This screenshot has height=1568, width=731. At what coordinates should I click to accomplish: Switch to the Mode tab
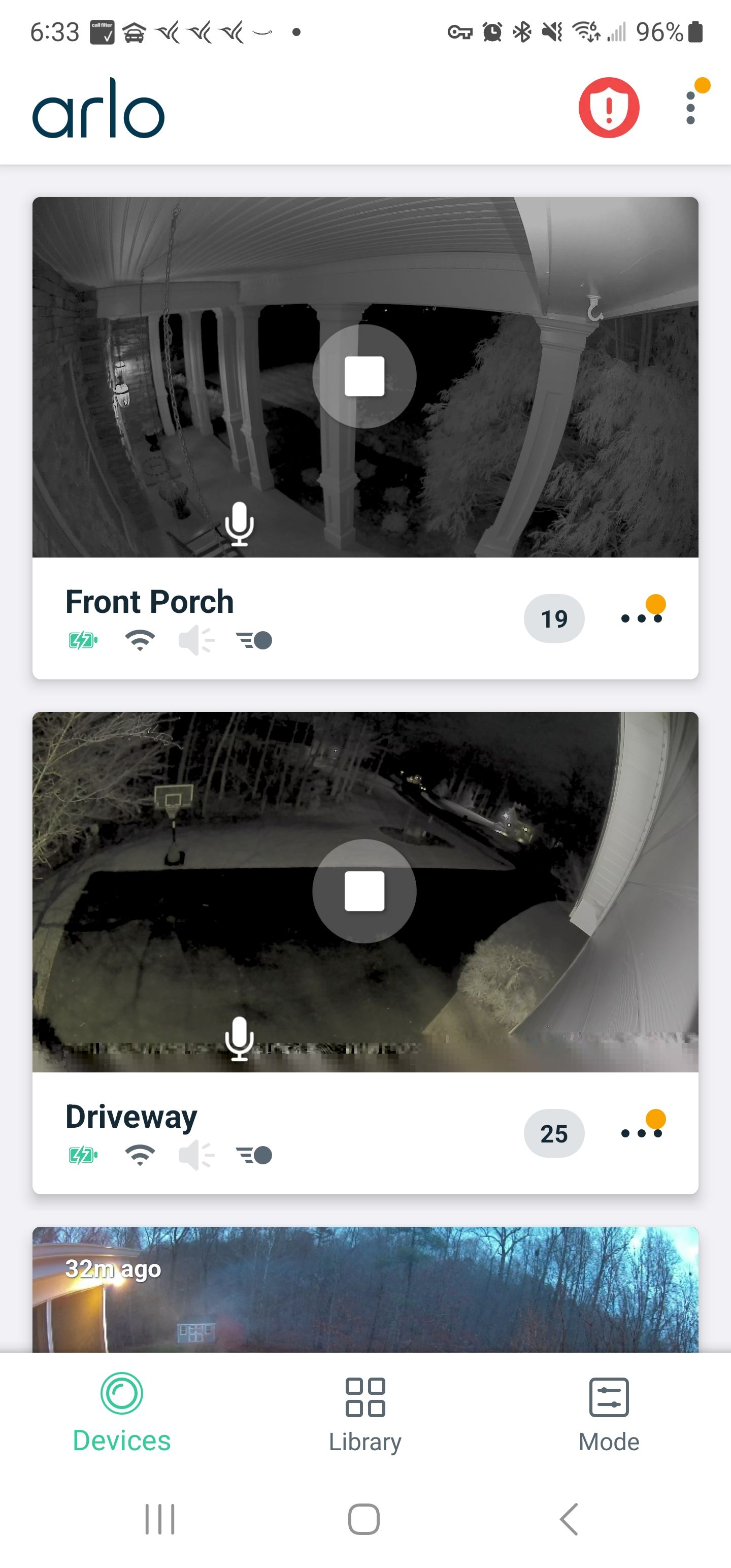click(x=609, y=1415)
